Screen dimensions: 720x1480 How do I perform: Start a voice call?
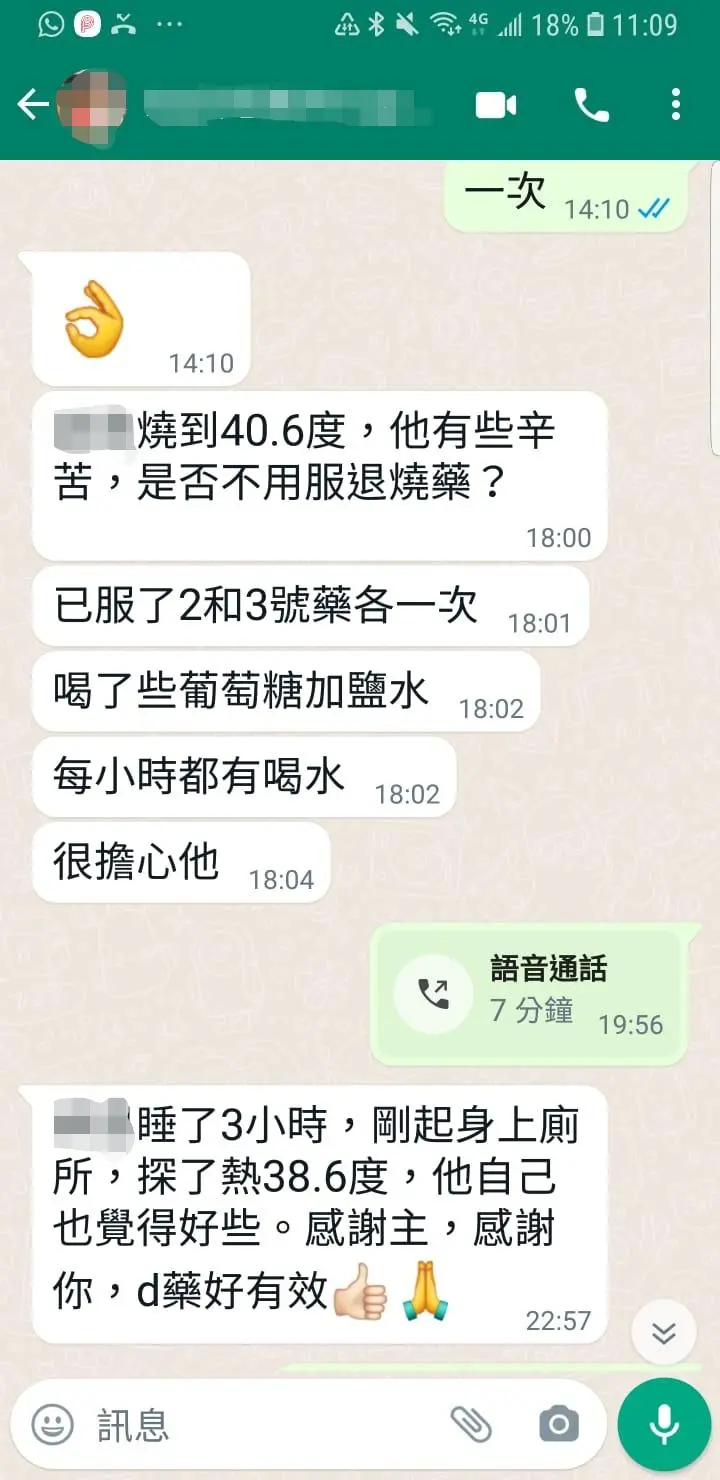591,104
